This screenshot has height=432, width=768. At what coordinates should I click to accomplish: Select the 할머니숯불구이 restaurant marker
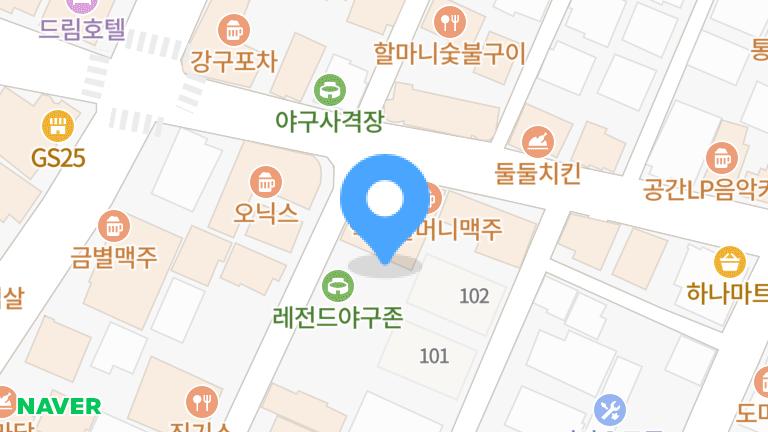[450, 20]
